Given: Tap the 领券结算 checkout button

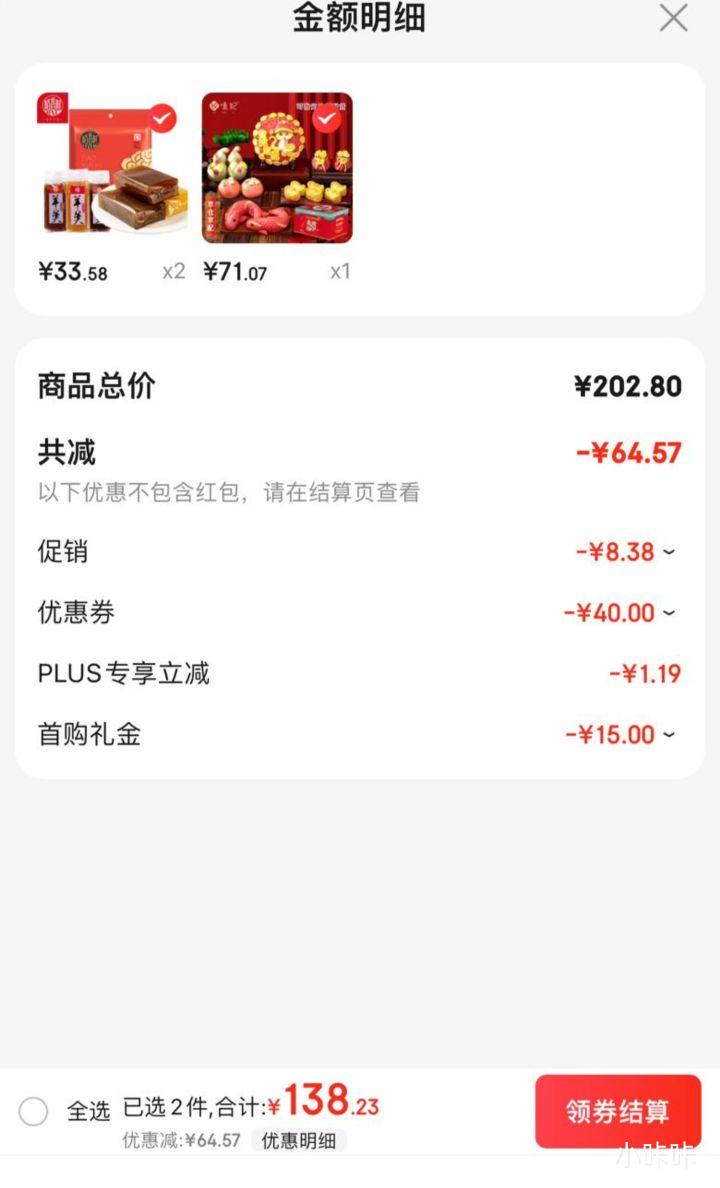Looking at the screenshot, I should point(617,1110).
